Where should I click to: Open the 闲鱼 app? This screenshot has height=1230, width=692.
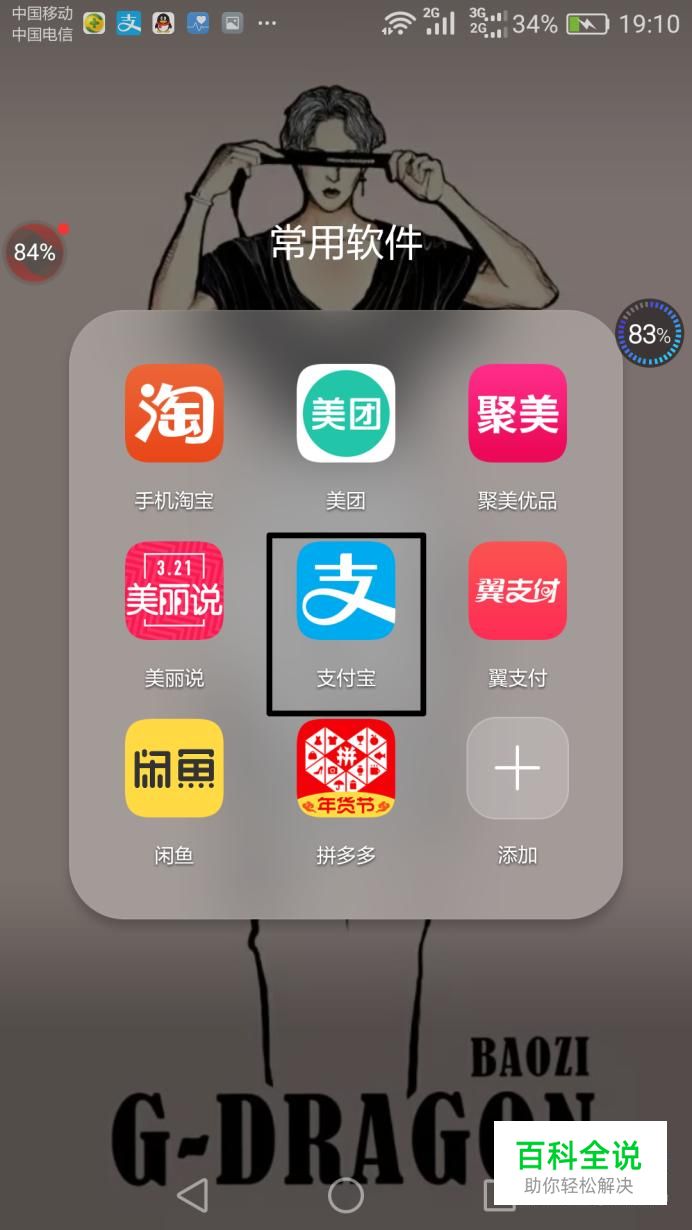174,768
